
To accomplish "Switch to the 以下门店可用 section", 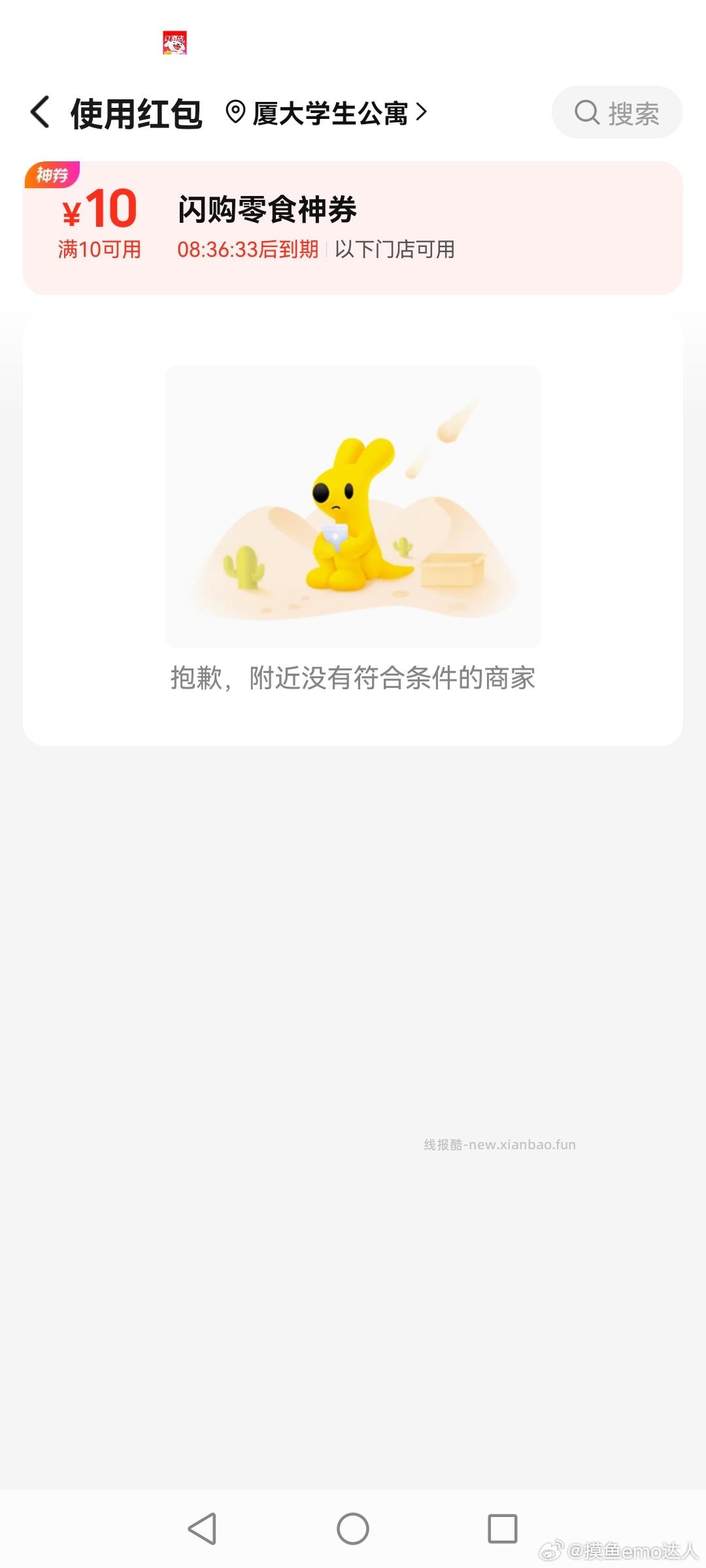I will click(x=395, y=249).
